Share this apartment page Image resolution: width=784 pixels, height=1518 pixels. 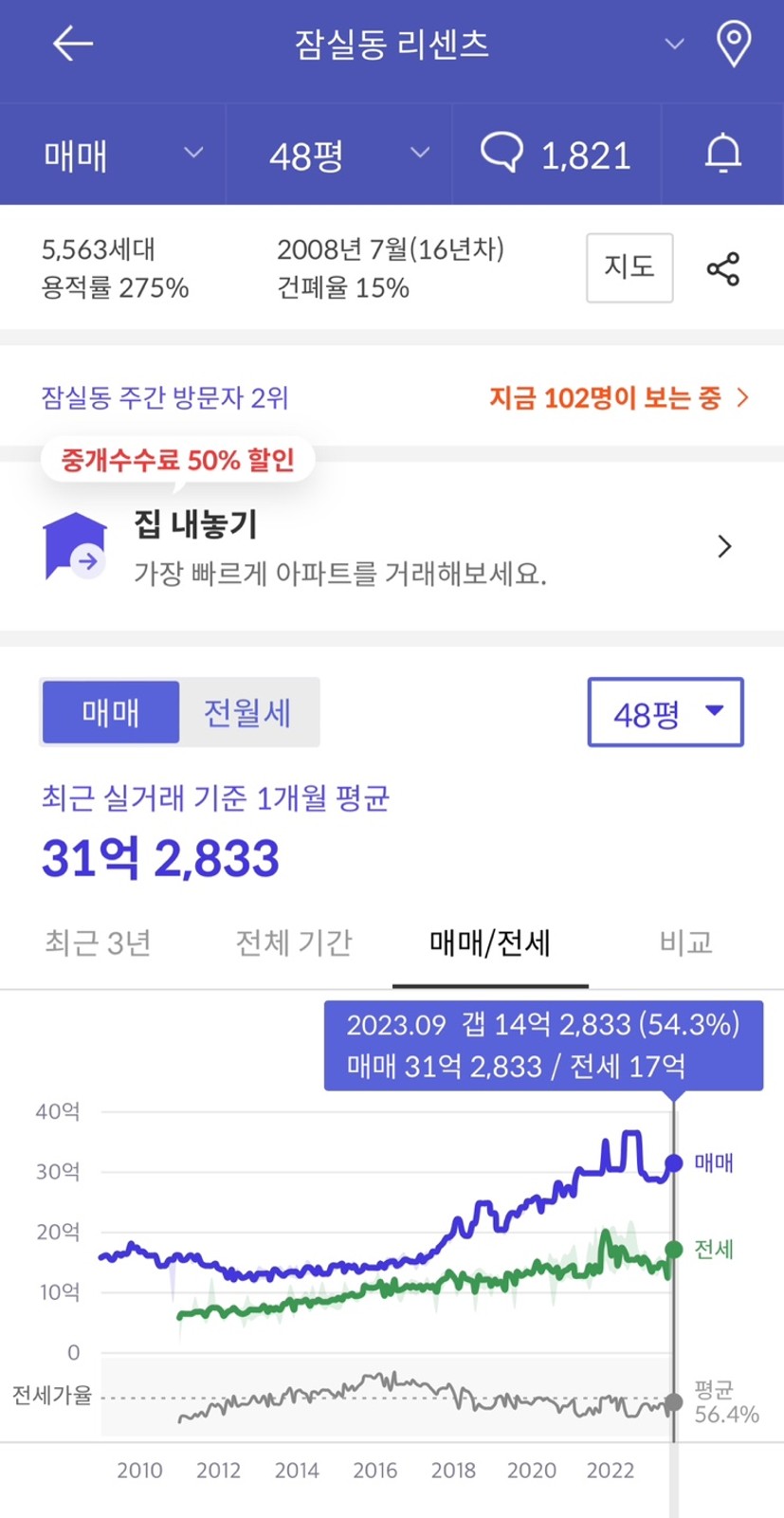point(723,269)
